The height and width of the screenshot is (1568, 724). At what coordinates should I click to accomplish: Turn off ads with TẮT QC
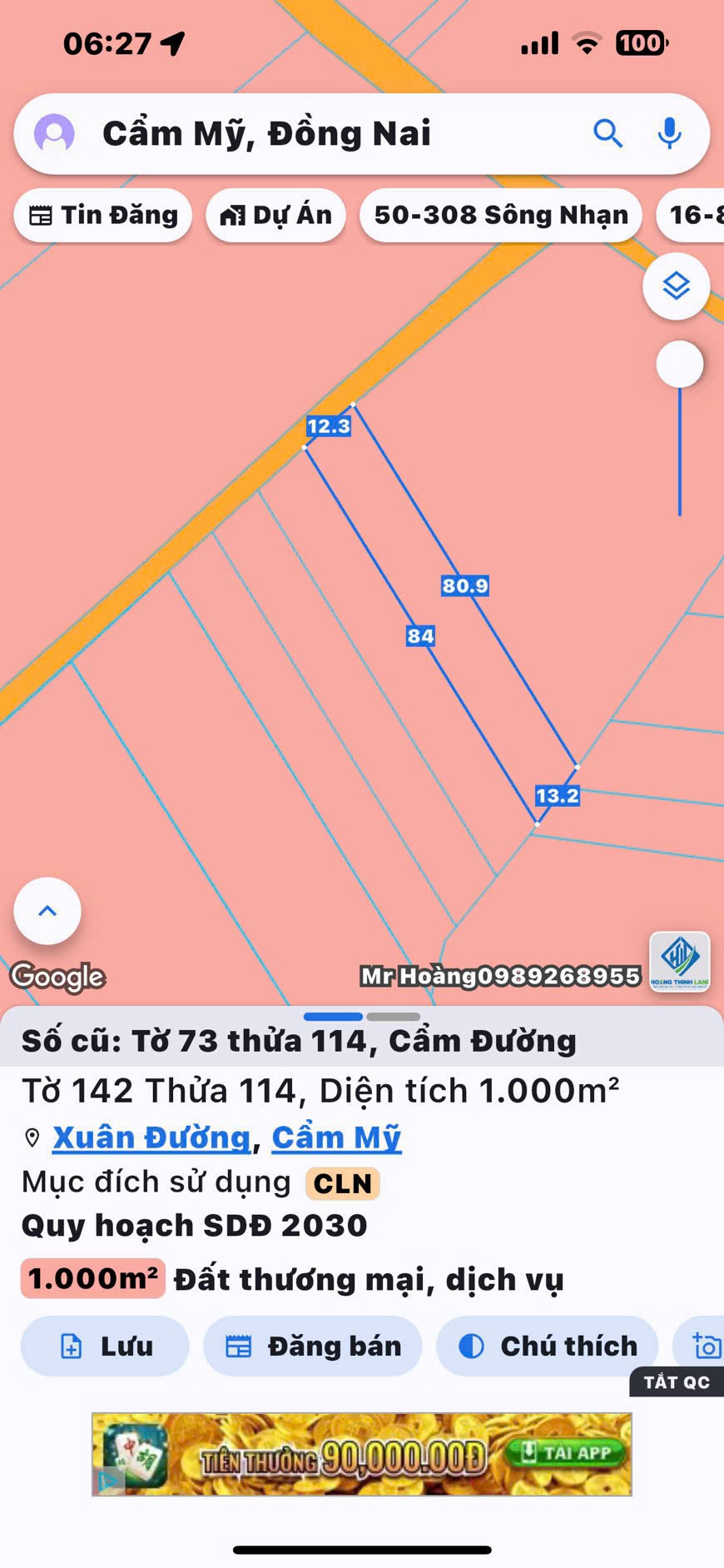point(677,1382)
